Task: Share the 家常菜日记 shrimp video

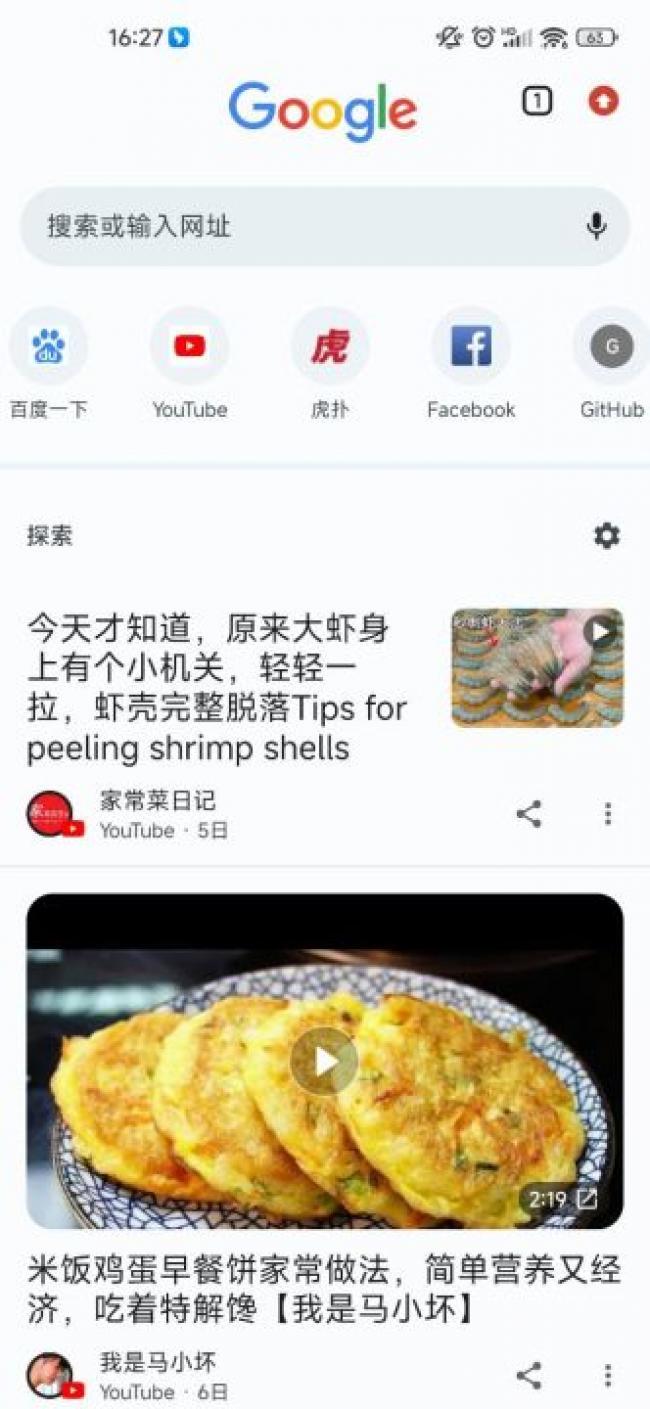Action: coord(529,814)
